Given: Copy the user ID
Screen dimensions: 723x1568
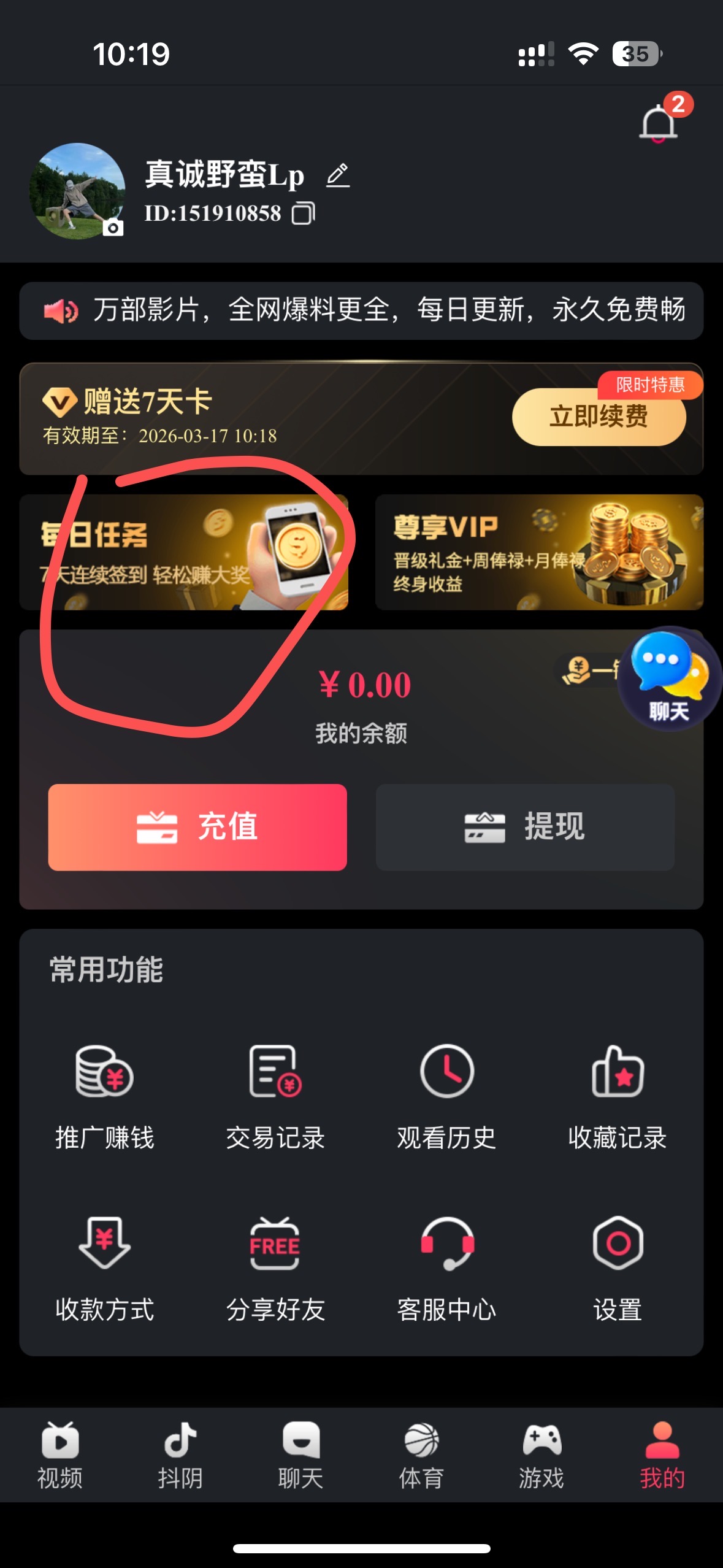Looking at the screenshot, I should [303, 213].
